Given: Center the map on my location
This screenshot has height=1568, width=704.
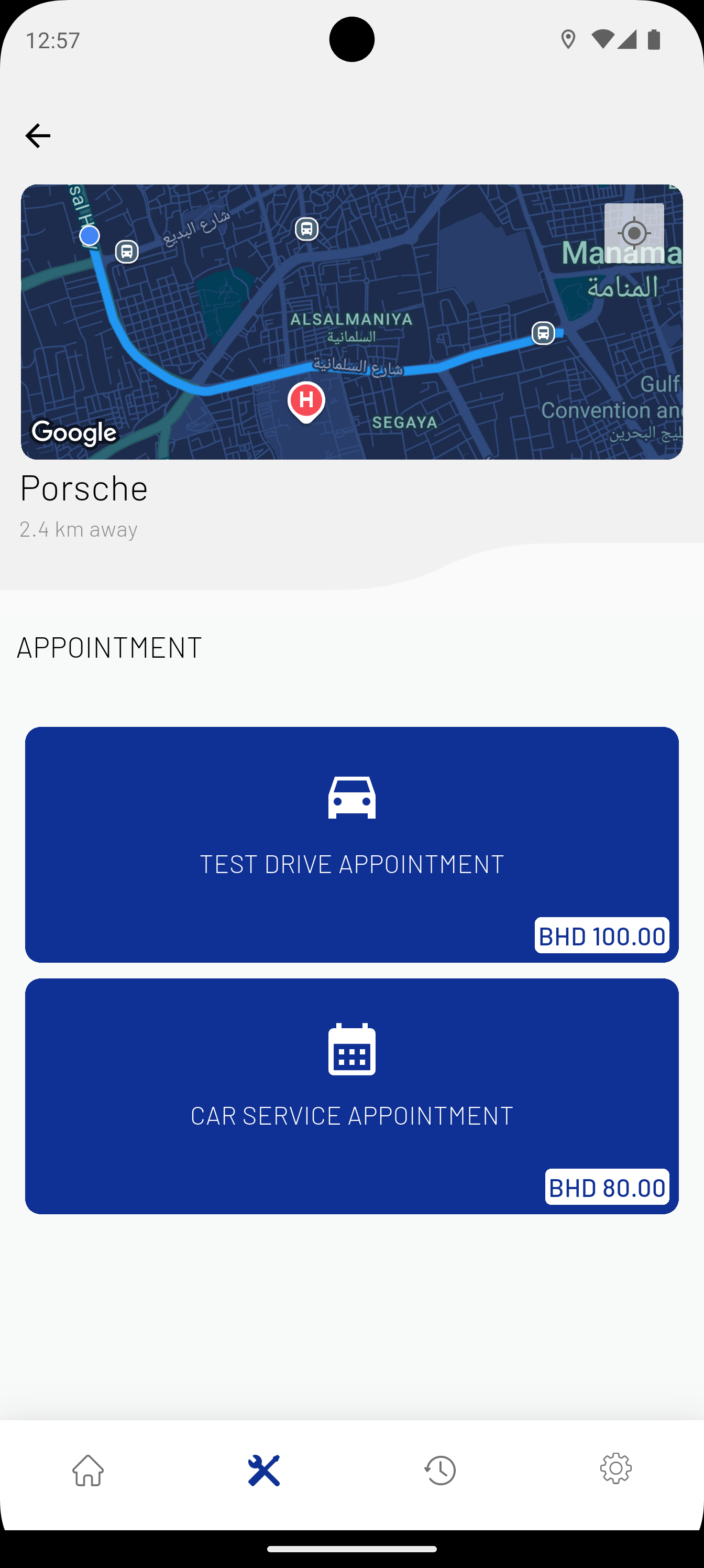Looking at the screenshot, I should point(633,233).
